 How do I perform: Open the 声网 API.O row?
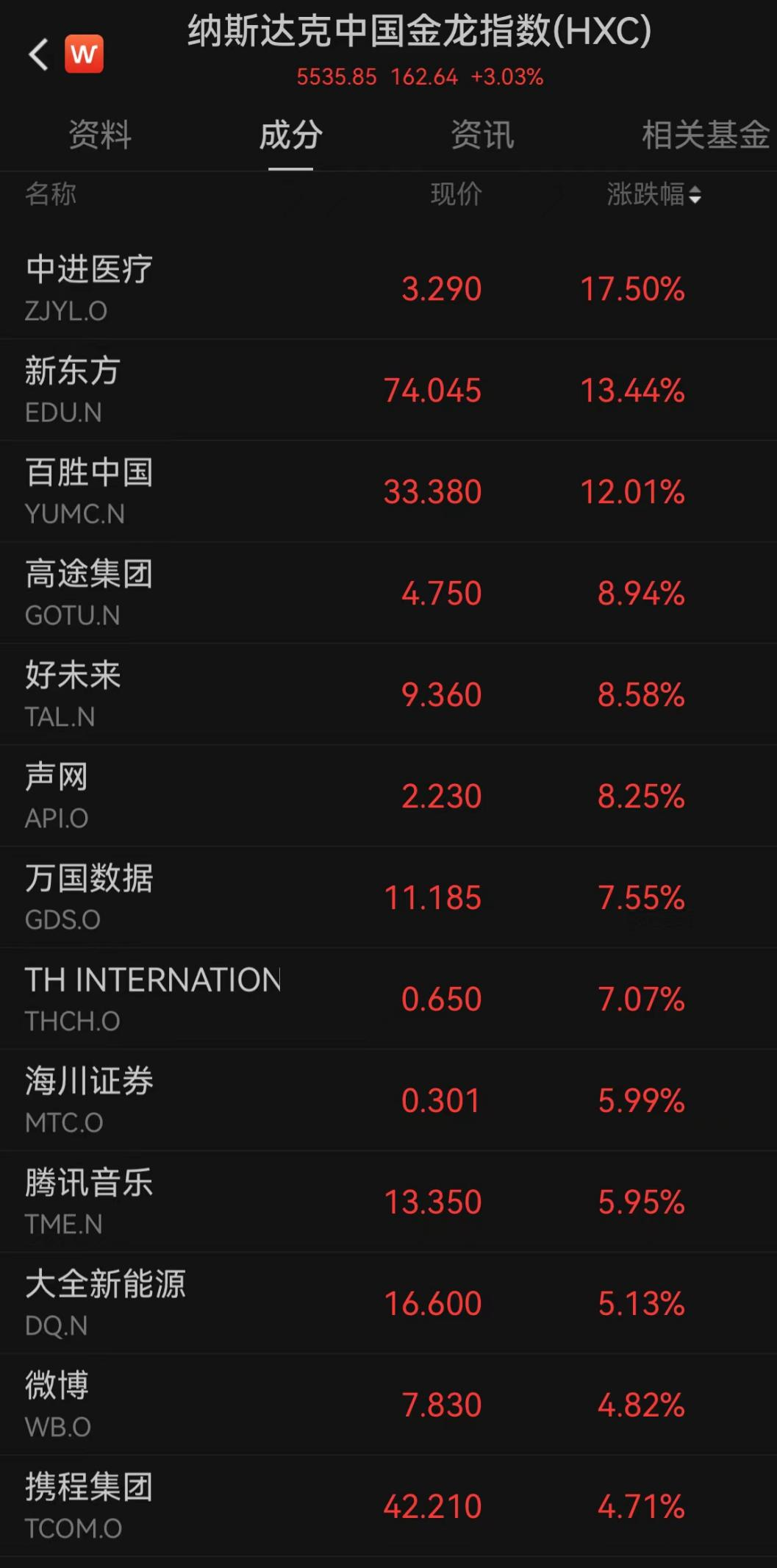388,796
